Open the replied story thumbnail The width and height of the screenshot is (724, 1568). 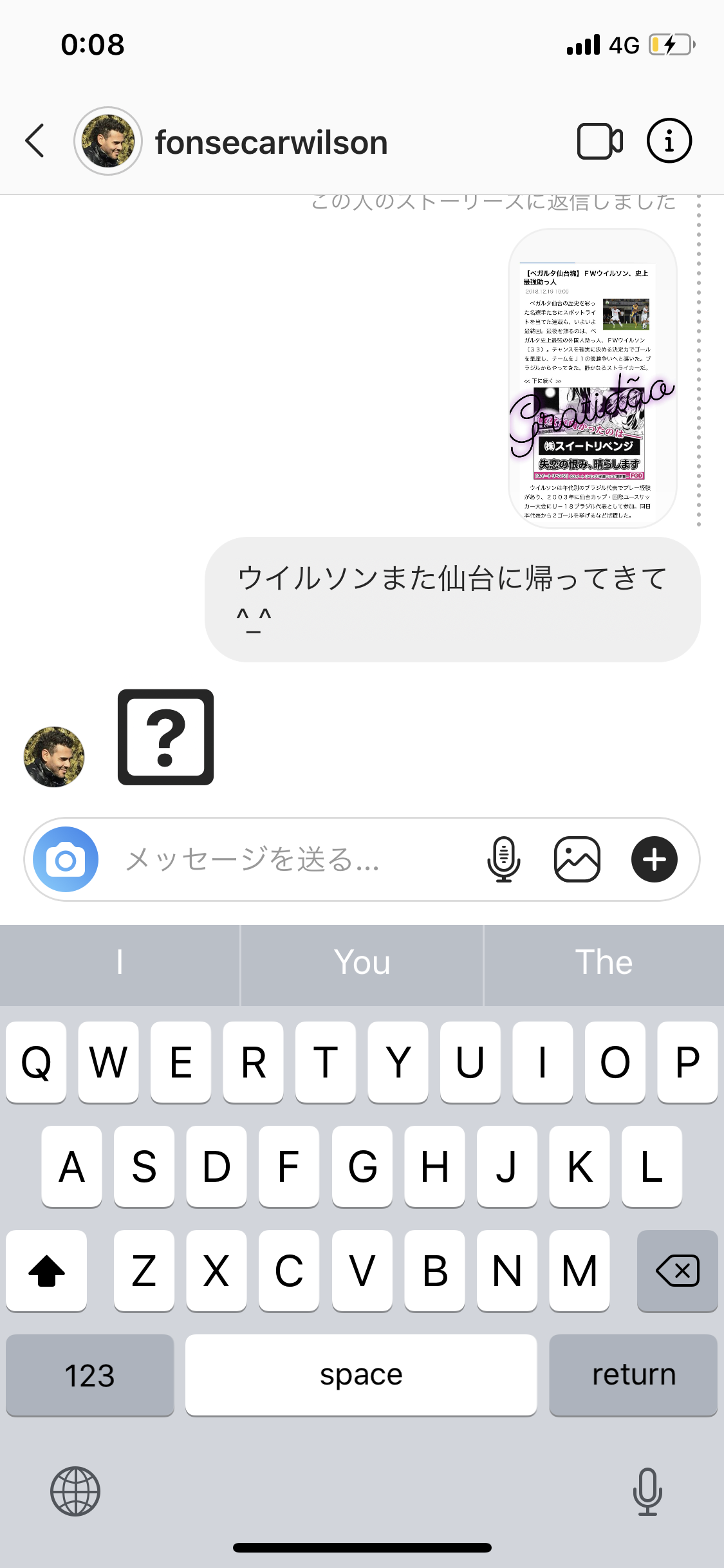pyautogui.click(x=592, y=378)
